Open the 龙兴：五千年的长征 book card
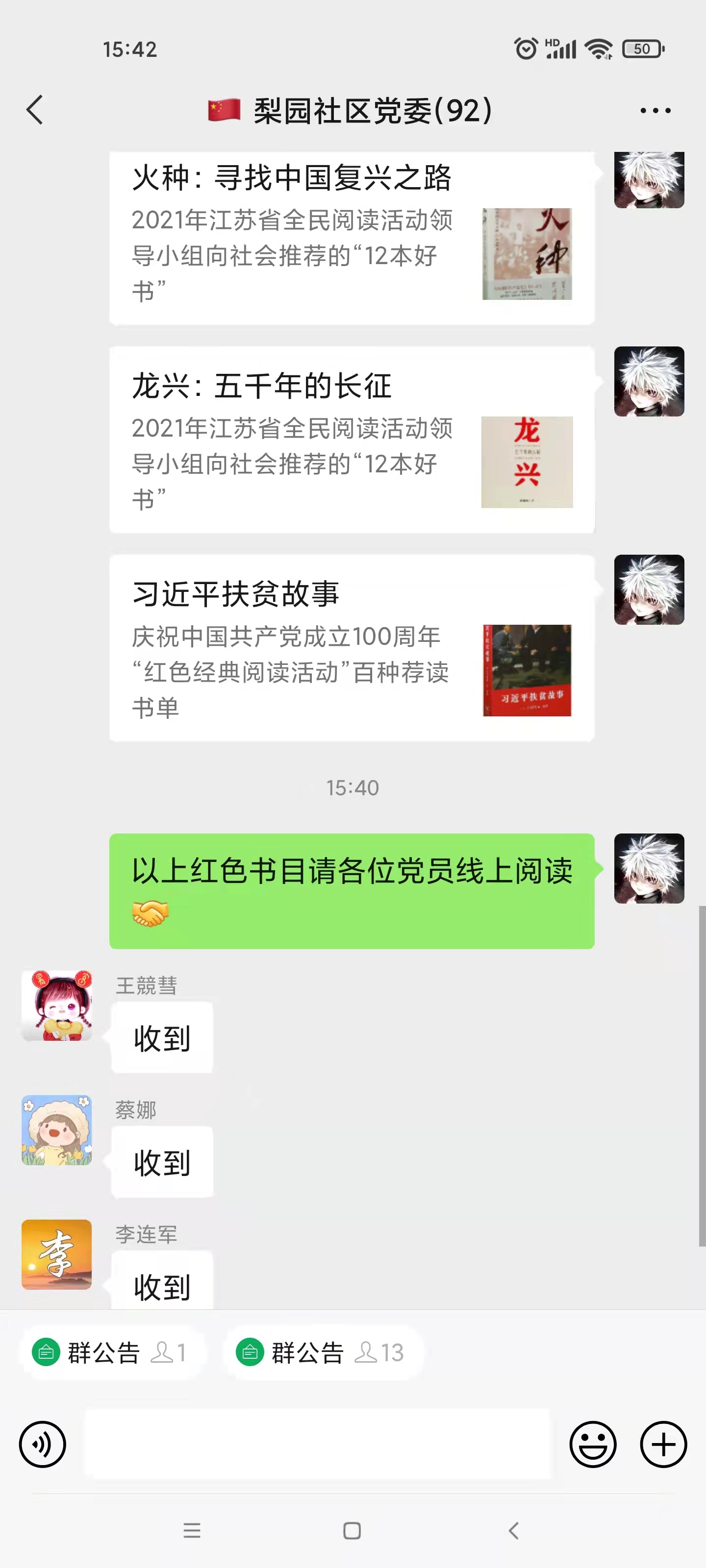This screenshot has height=1568, width=706. [352, 440]
